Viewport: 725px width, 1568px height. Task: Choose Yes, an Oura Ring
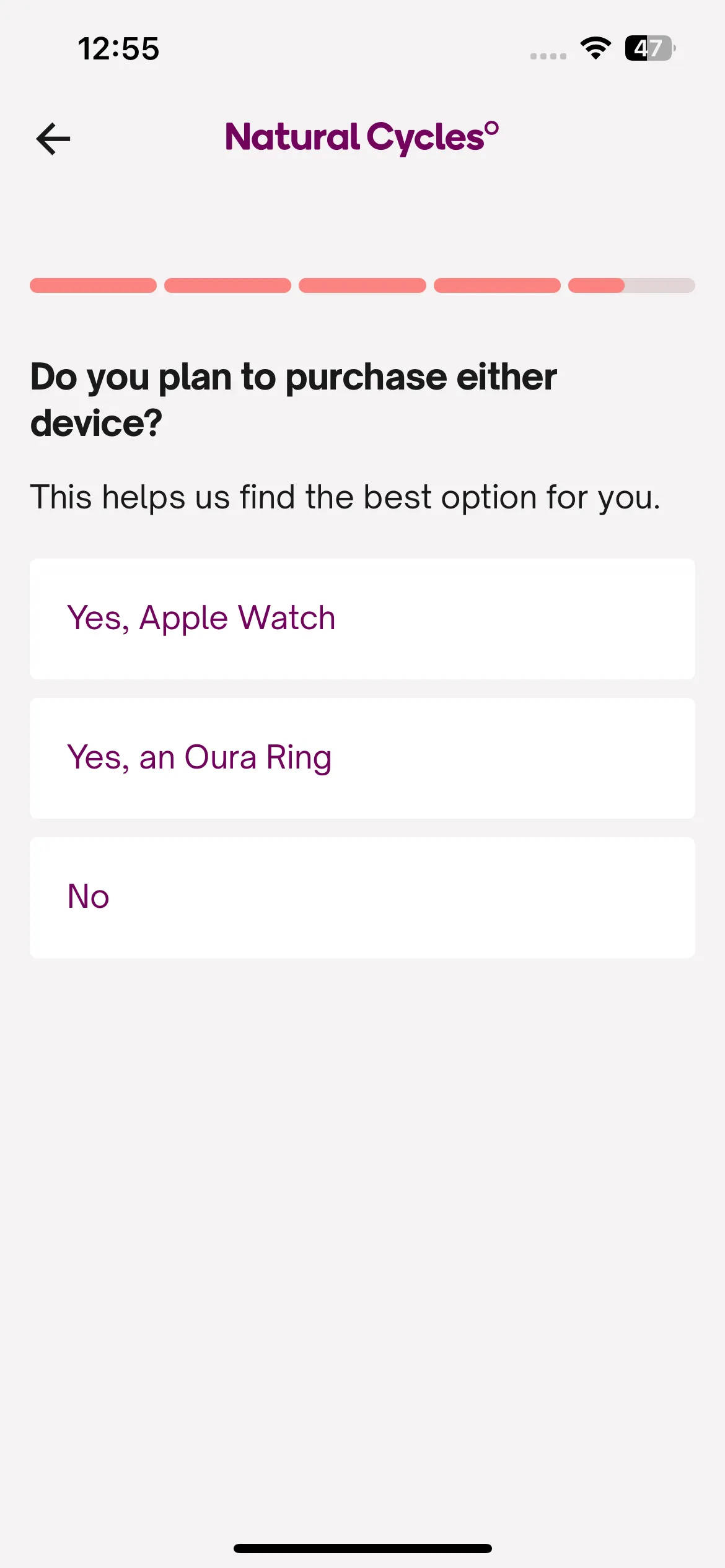click(x=362, y=758)
